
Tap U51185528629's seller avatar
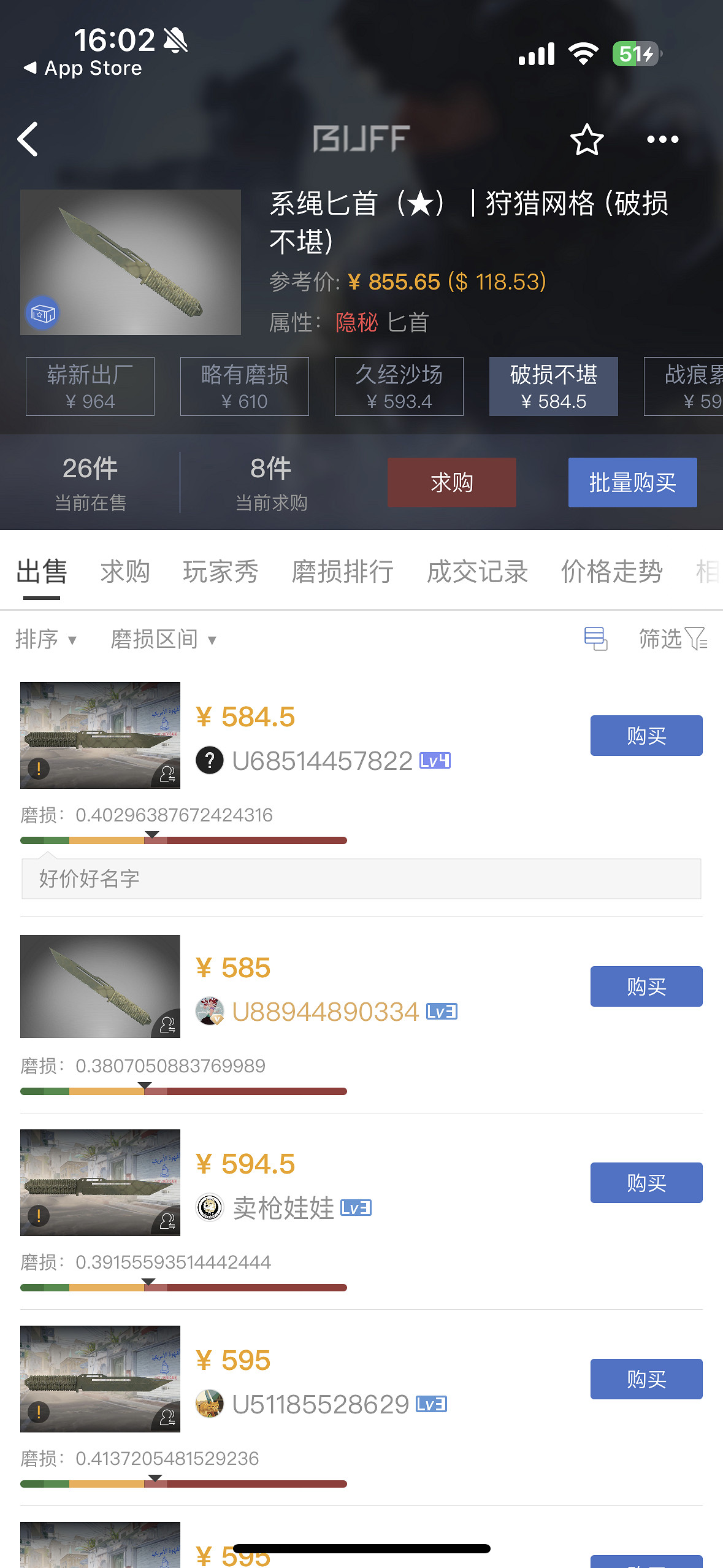[210, 1404]
